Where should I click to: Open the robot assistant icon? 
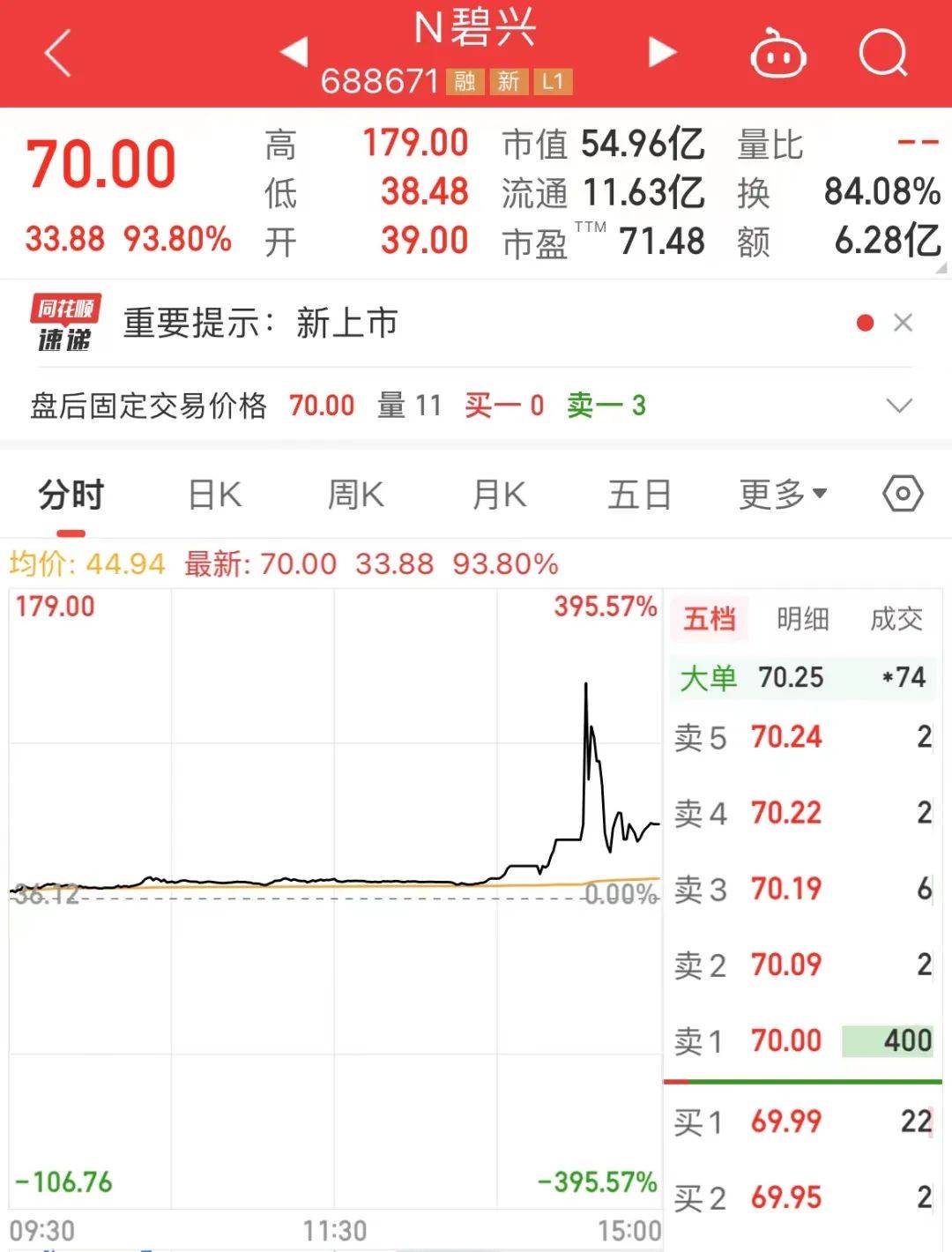[778, 54]
